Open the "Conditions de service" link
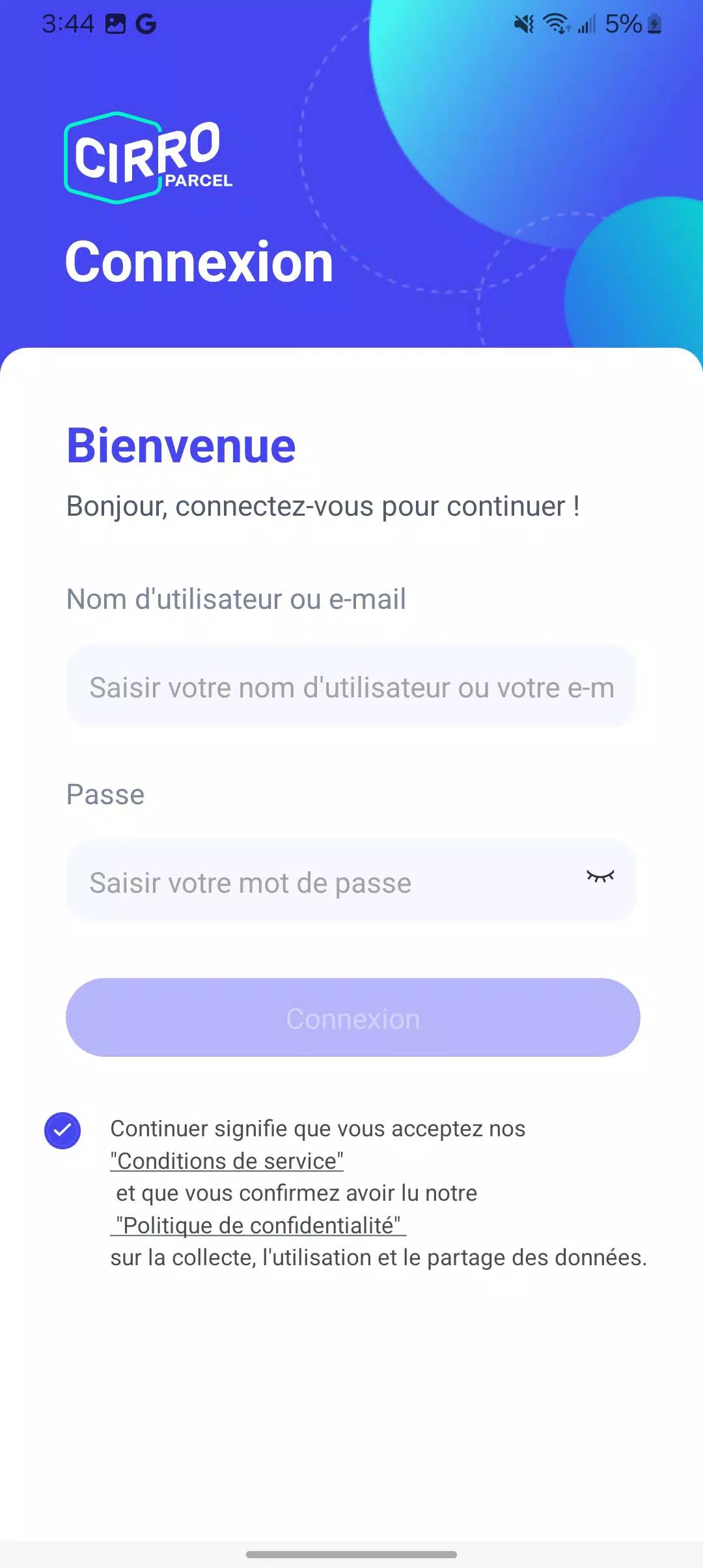Image resolution: width=703 pixels, height=1568 pixels. point(227,1161)
